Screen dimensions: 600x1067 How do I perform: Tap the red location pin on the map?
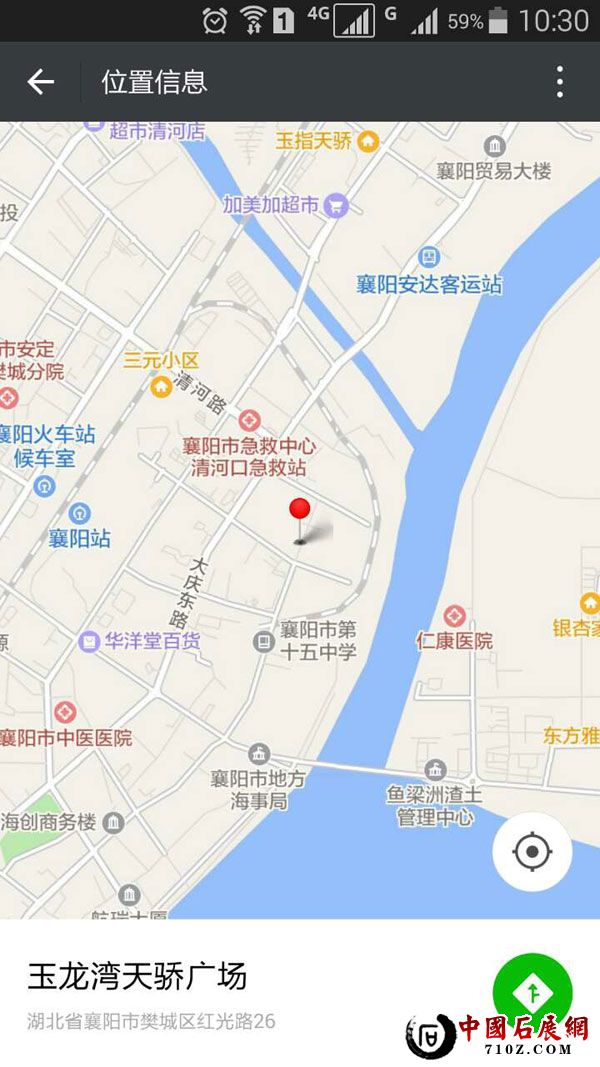300,512
